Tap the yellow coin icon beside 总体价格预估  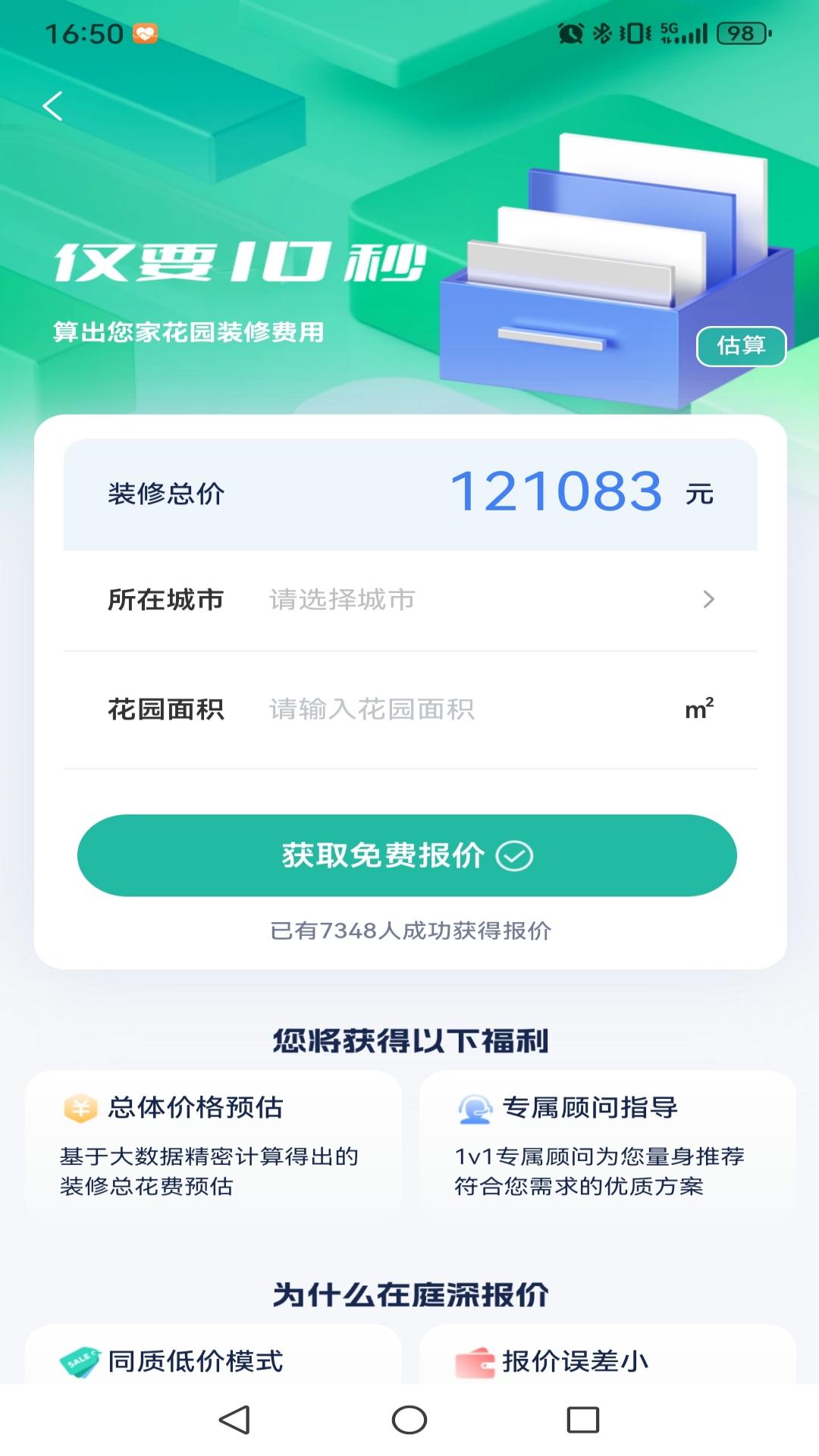[x=80, y=1107]
